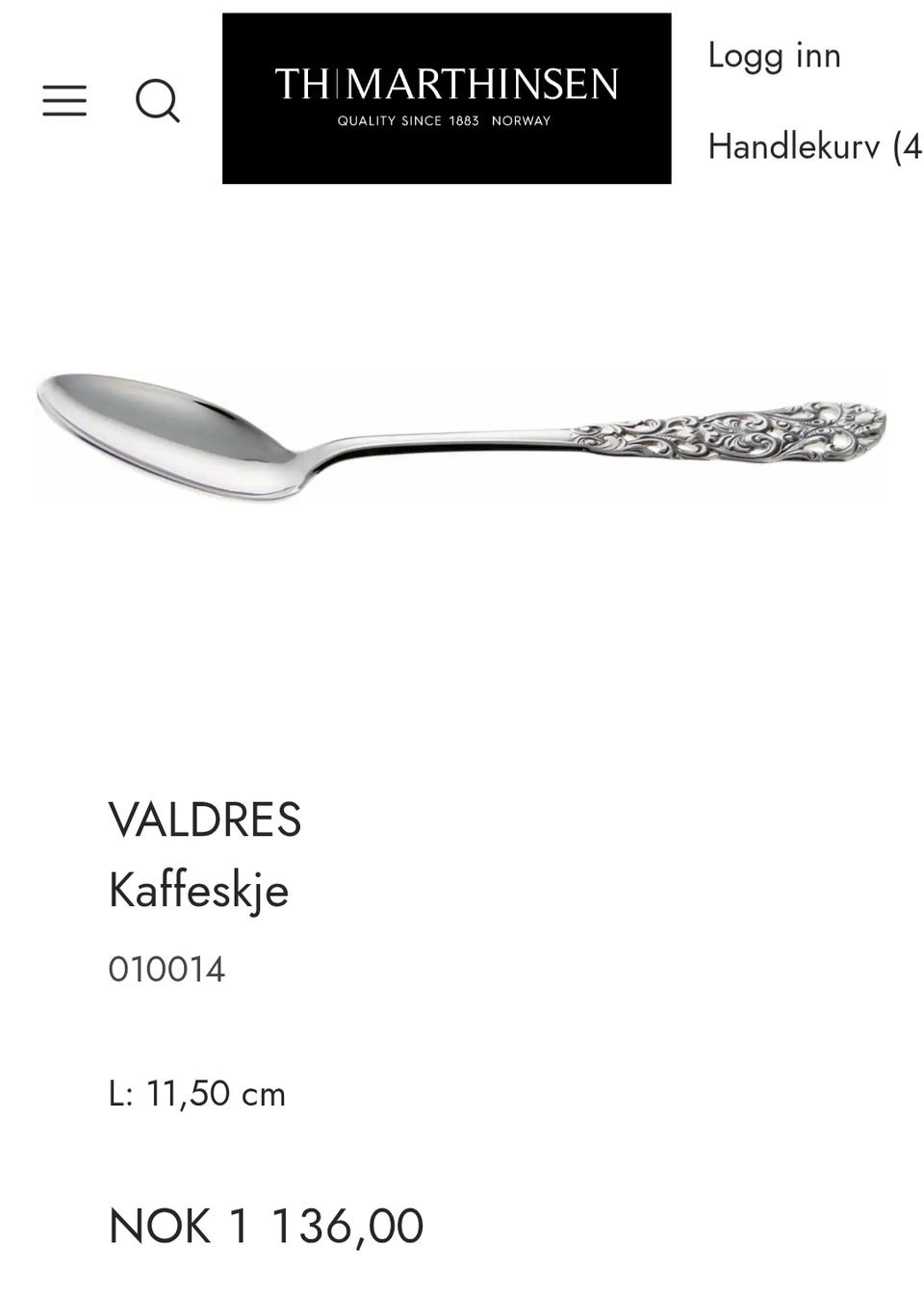This screenshot has height=1299, width=924.
Task: Click the NOK 1 136,00 price
Action: pos(264,1224)
